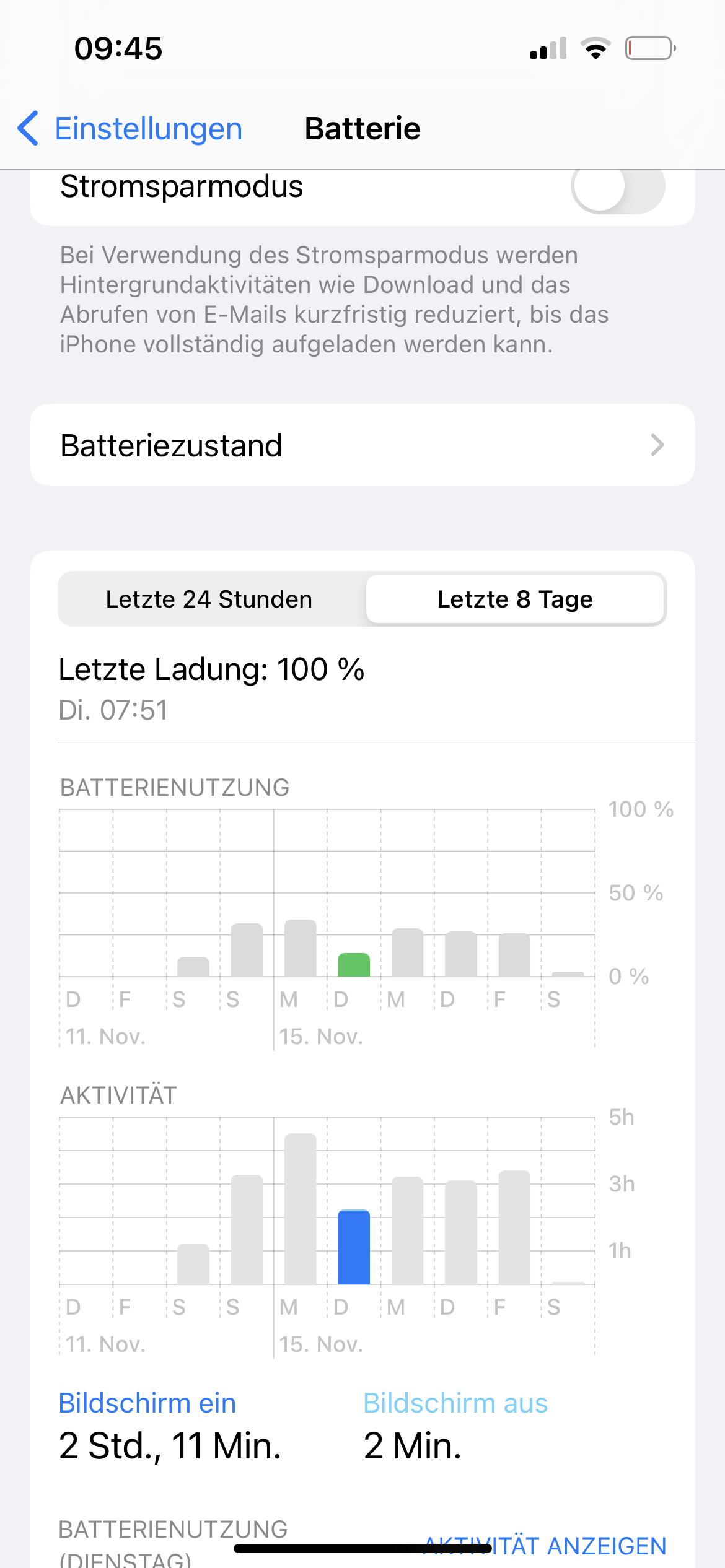
Task: Switch to Letzte 24 Stunden
Action: (209, 599)
